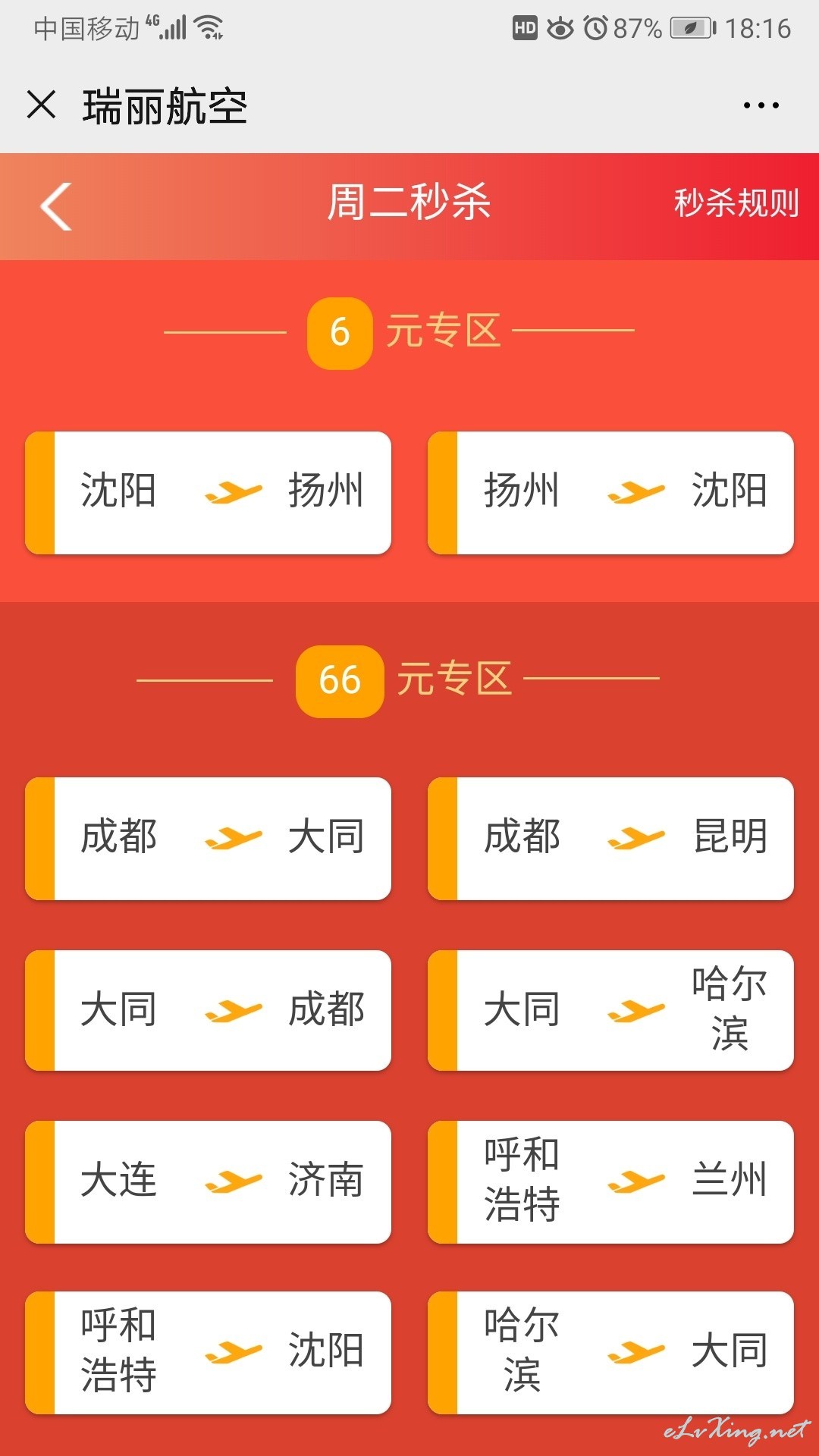
Task: Select the 沈阳 to 扬州 6元 flight
Action: tap(208, 493)
